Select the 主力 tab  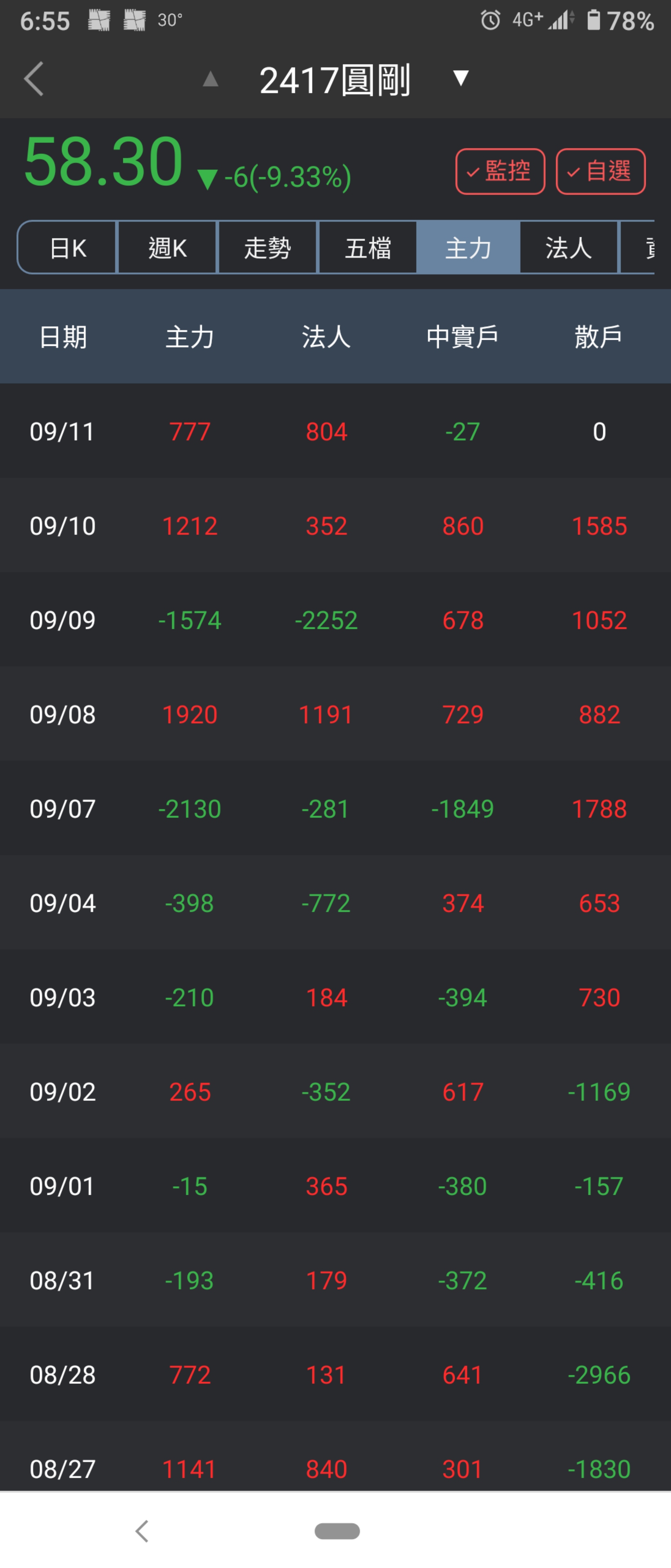(468, 248)
